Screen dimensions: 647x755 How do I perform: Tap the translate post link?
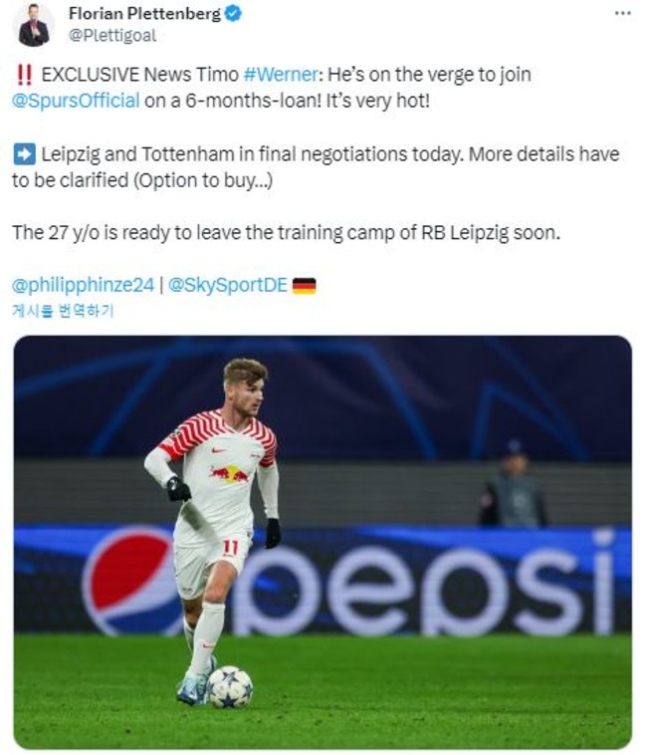(62, 310)
